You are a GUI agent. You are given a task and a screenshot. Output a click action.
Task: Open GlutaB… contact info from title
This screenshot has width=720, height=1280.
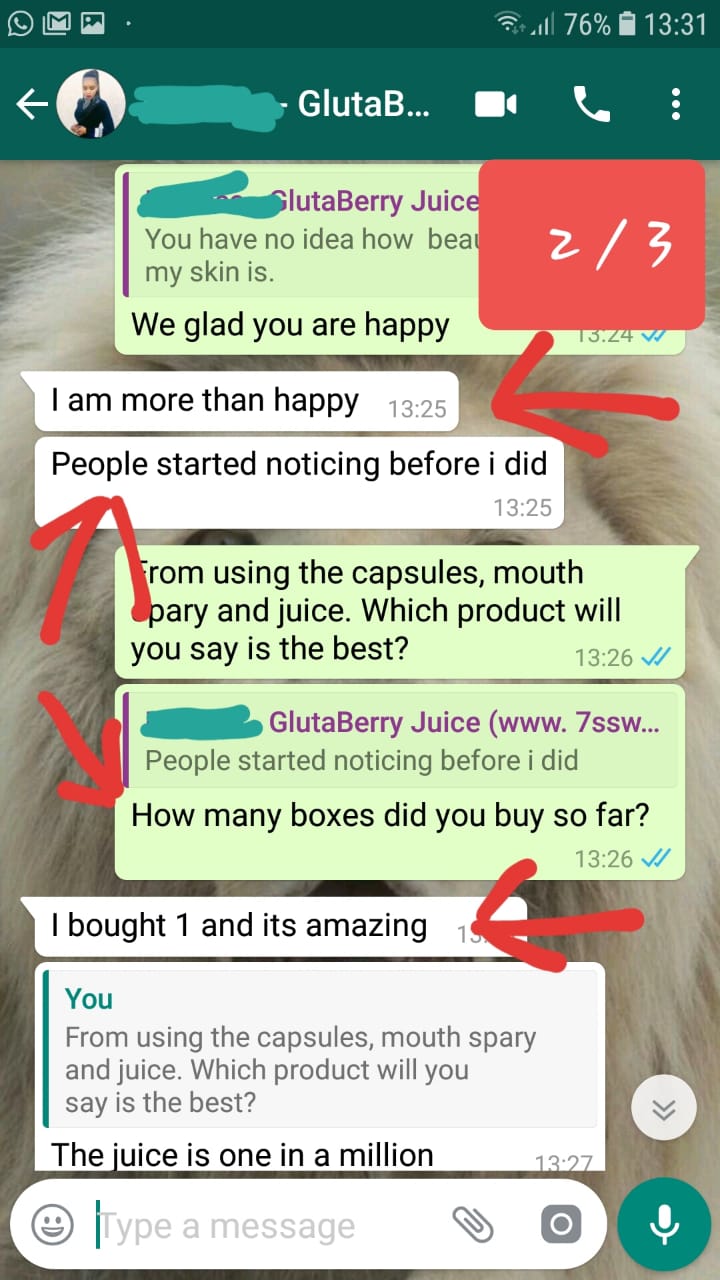[300, 104]
